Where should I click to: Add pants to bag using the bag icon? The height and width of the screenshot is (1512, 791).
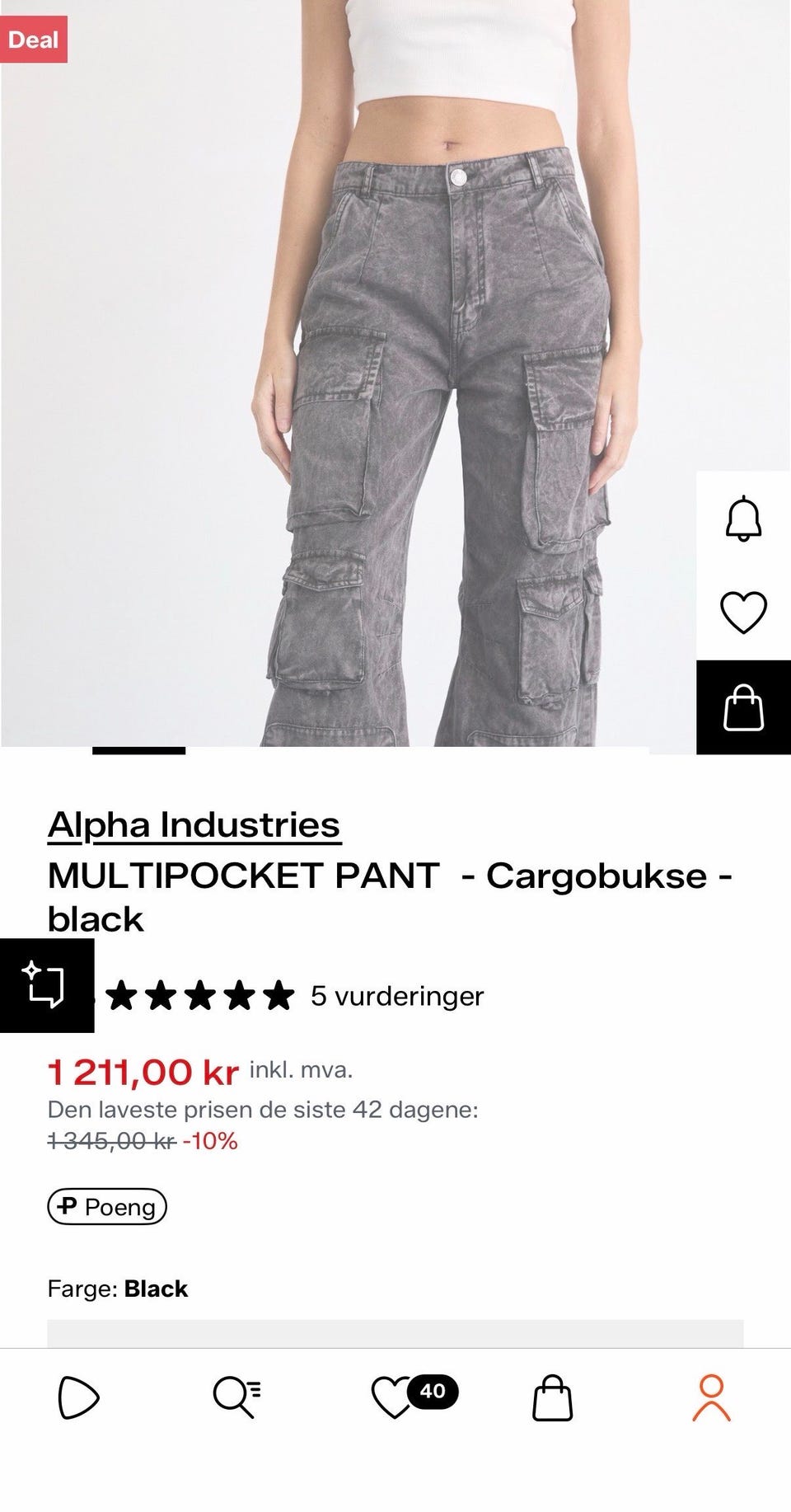pos(743,707)
